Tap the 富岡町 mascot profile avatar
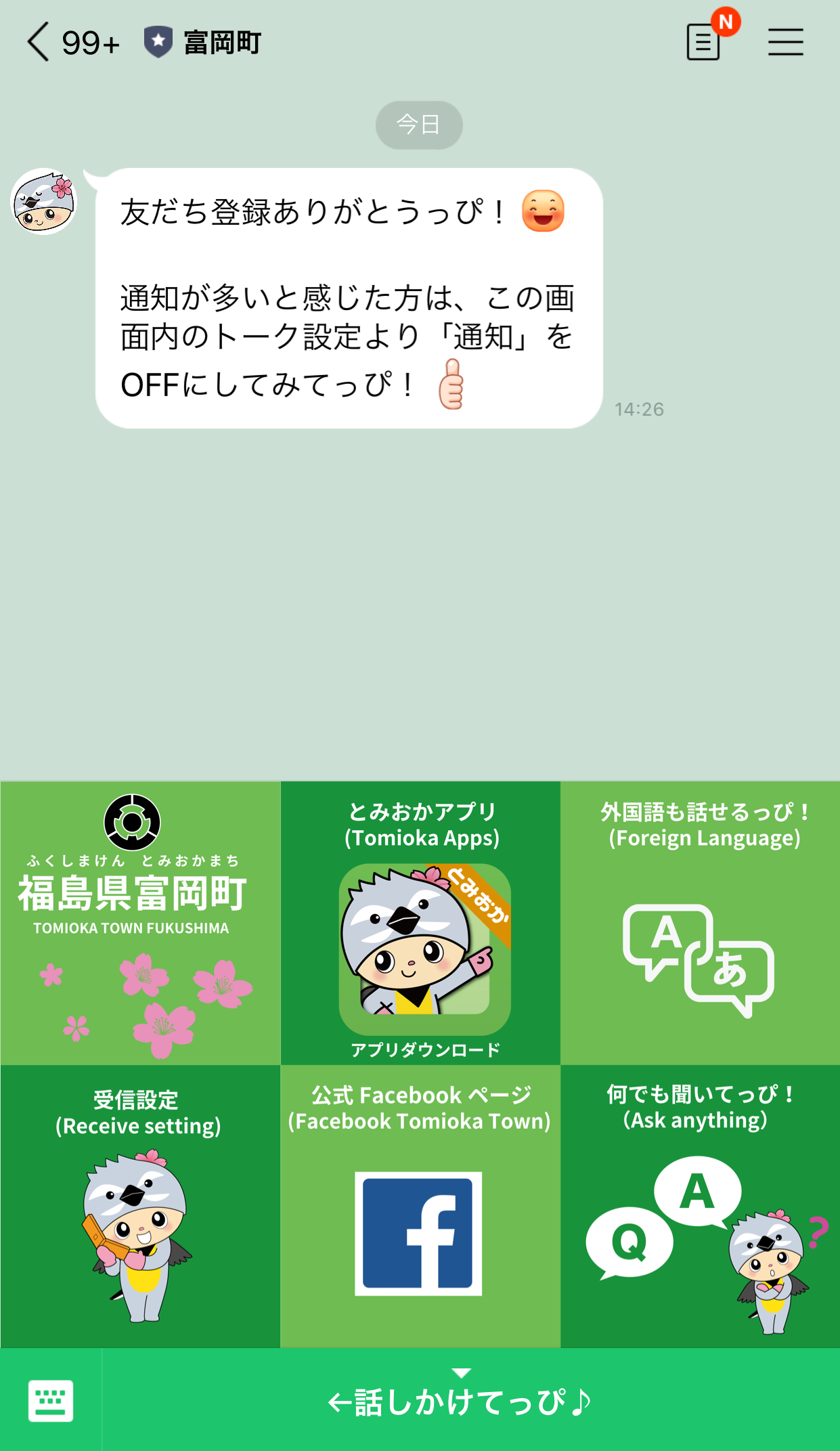 [44, 202]
